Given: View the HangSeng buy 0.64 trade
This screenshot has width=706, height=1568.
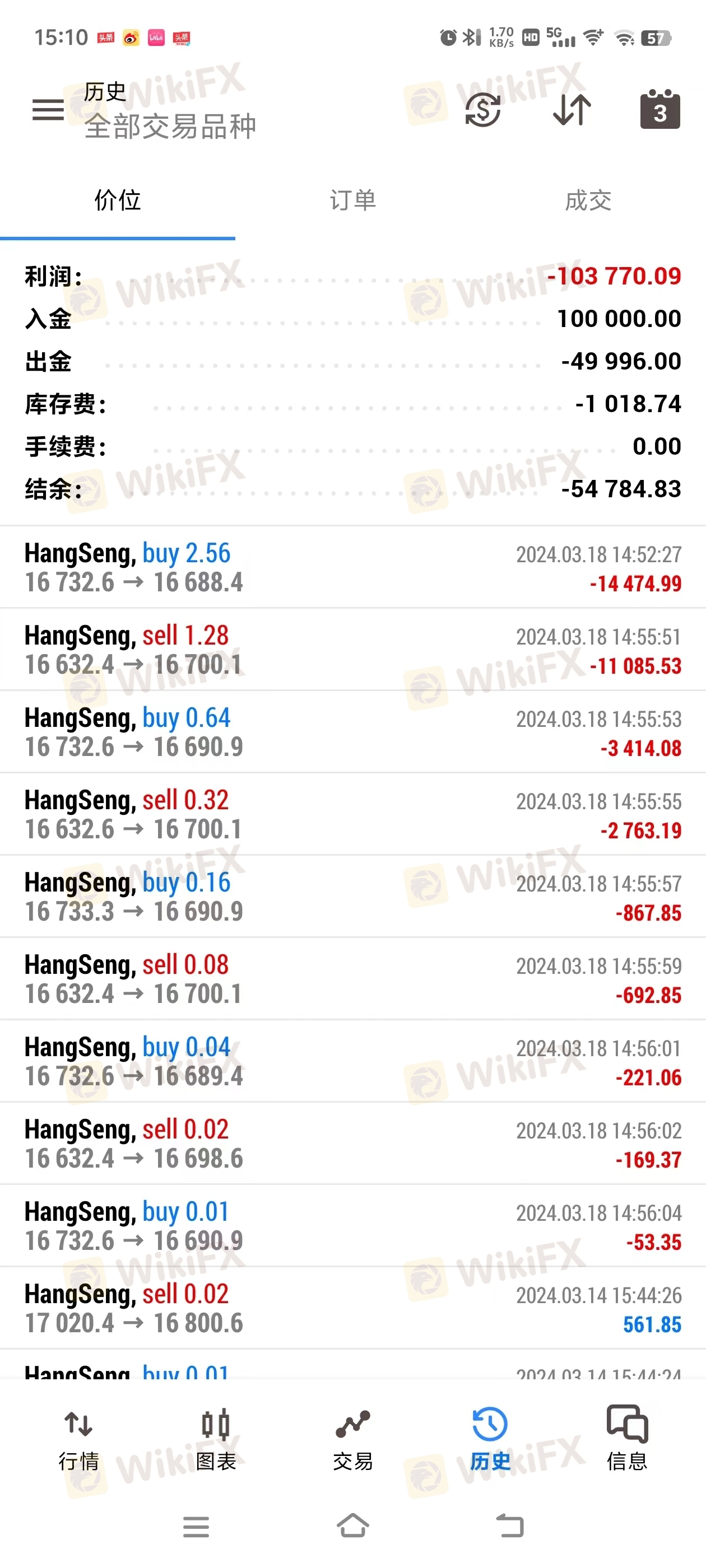Looking at the screenshot, I should (x=352, y=732).
